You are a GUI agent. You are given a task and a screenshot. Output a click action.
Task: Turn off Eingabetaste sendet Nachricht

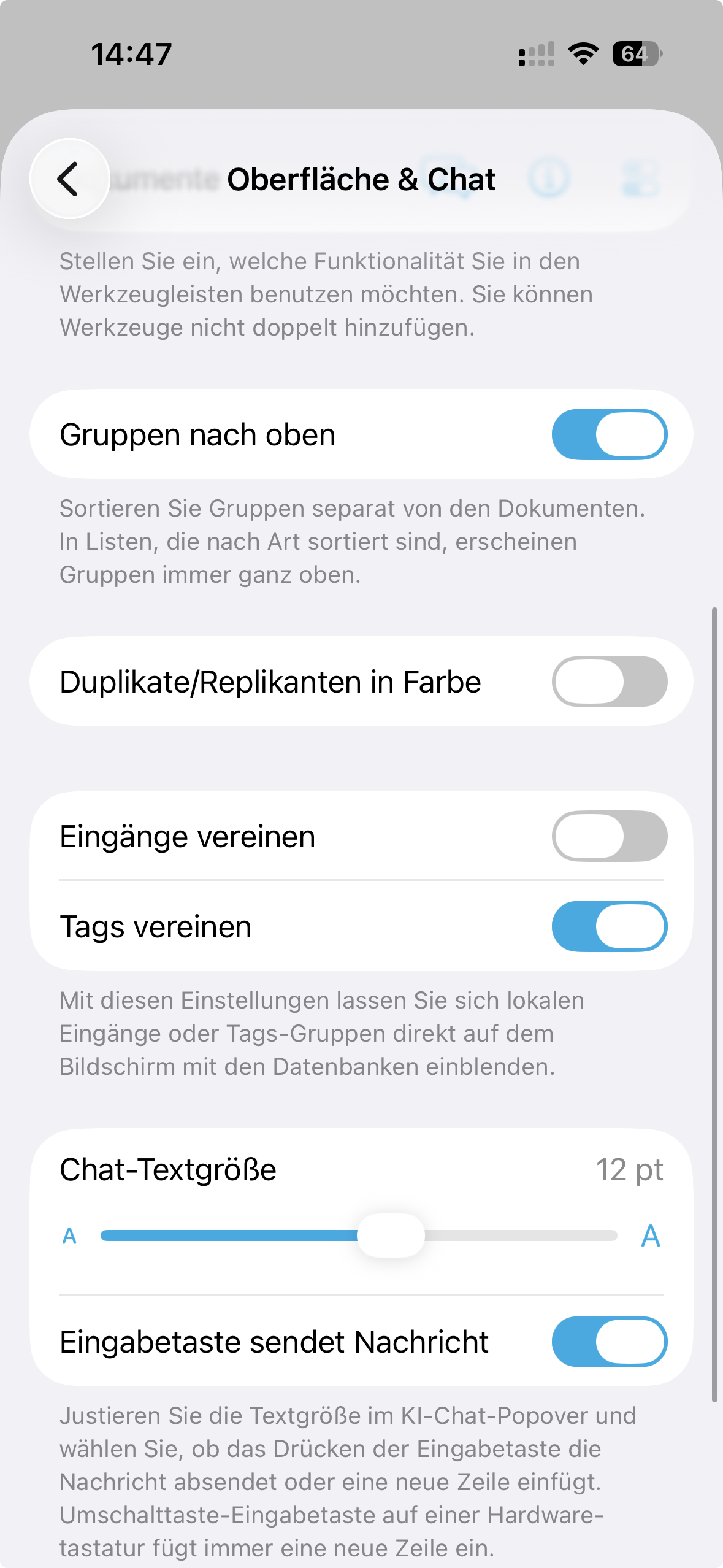coord(609,1342)
